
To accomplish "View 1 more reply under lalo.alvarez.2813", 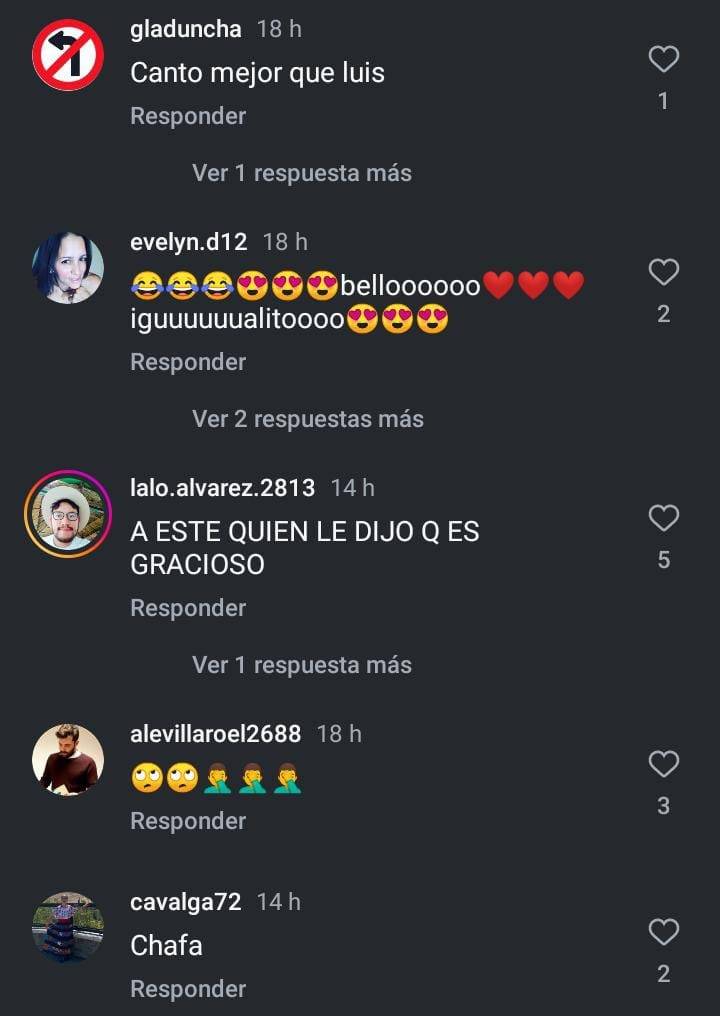I will coord(301,665).
